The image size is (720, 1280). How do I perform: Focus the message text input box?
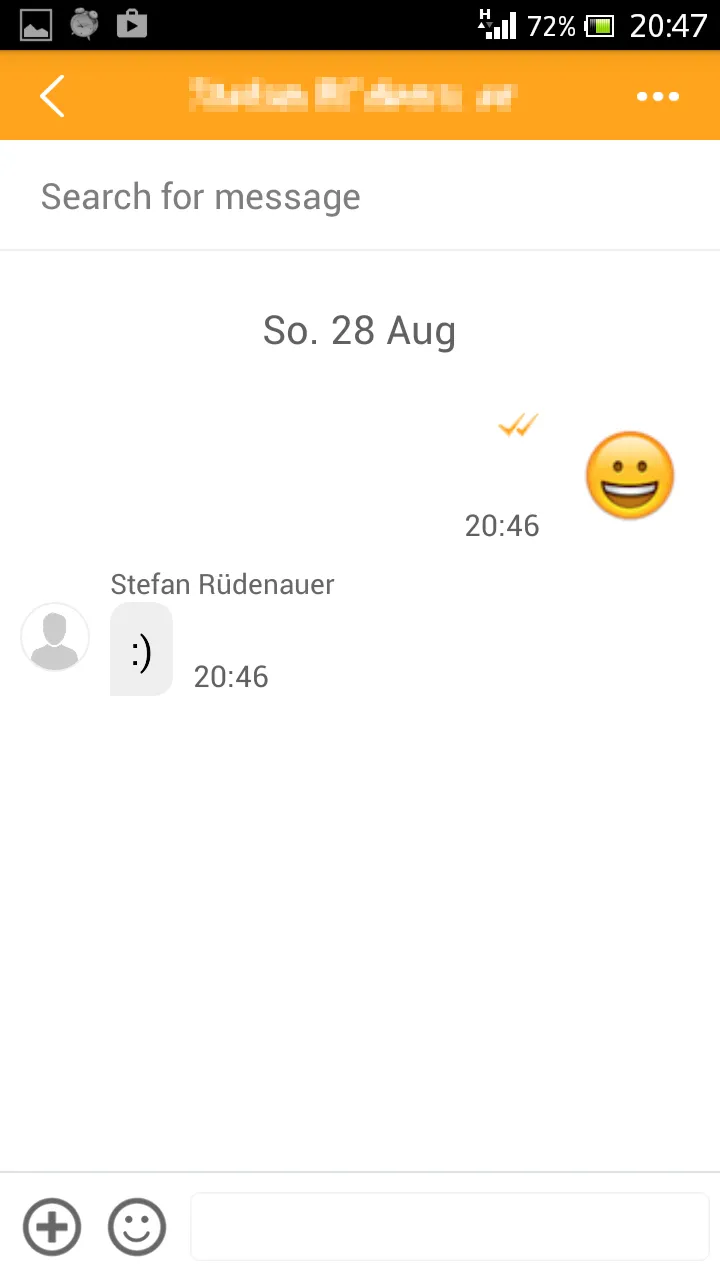[450, 1226]
